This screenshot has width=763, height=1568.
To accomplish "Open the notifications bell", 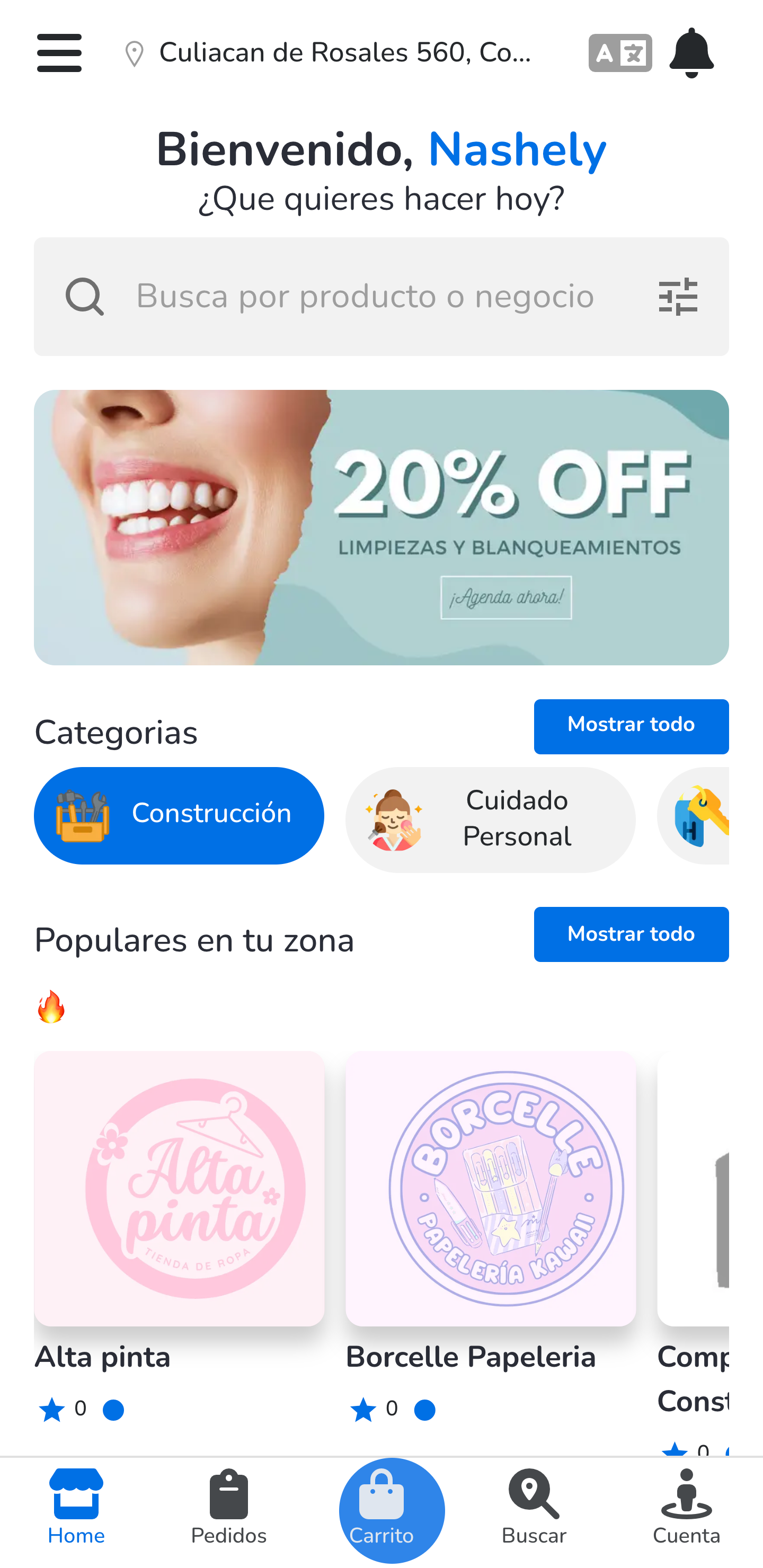I will point(691,53).
